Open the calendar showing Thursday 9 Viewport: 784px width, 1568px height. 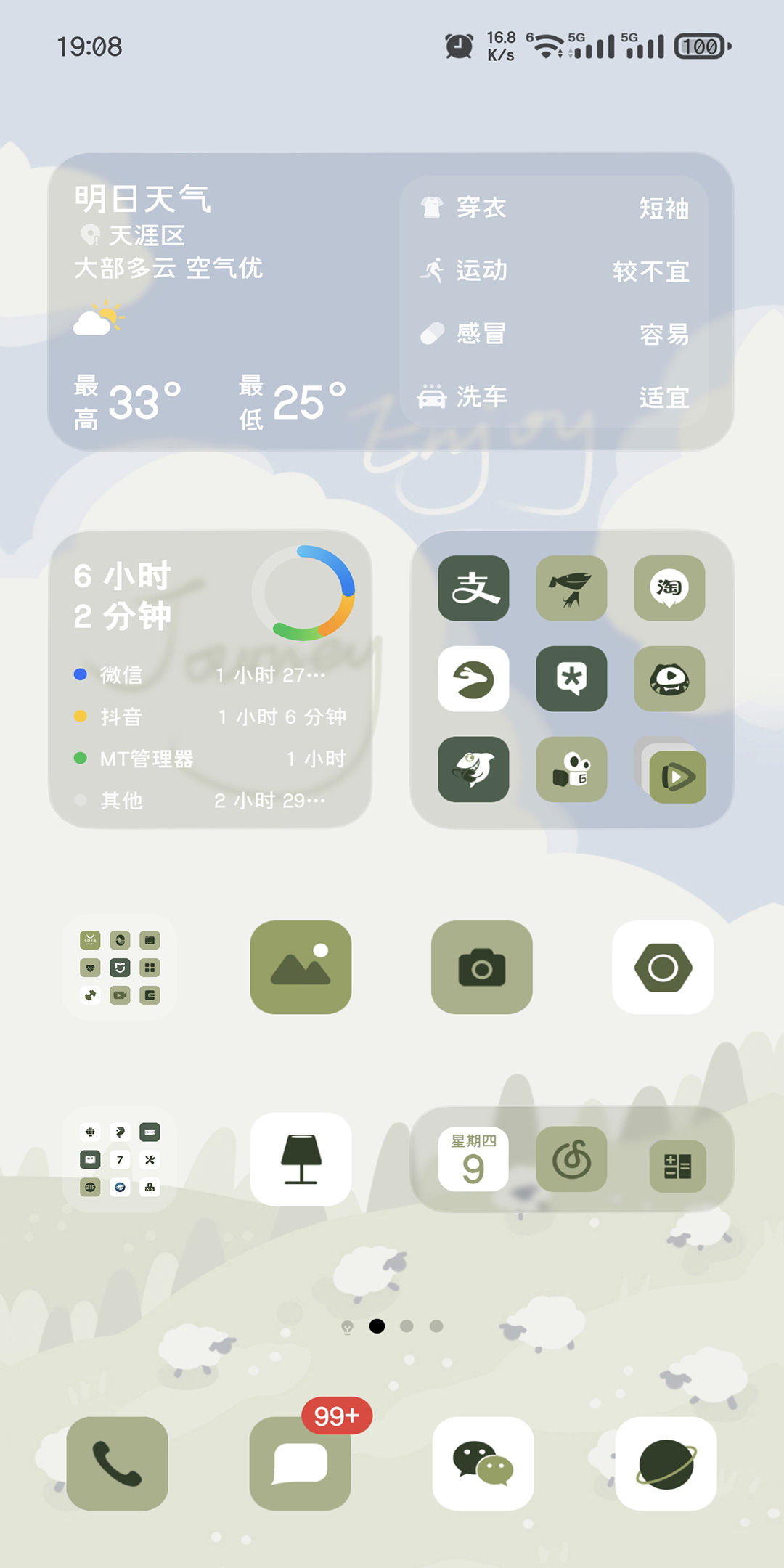[x=473, y=1159]
